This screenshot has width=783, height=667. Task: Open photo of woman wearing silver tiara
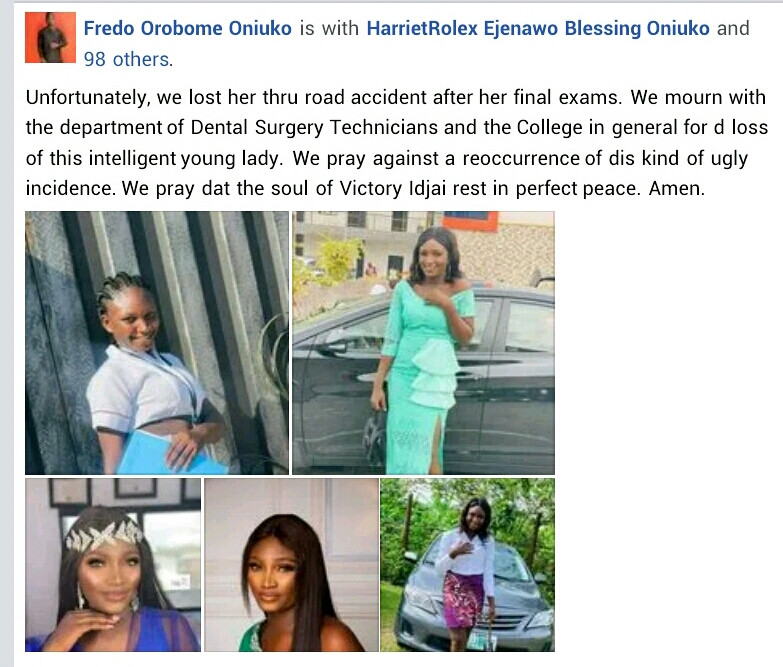coord(113,565)
